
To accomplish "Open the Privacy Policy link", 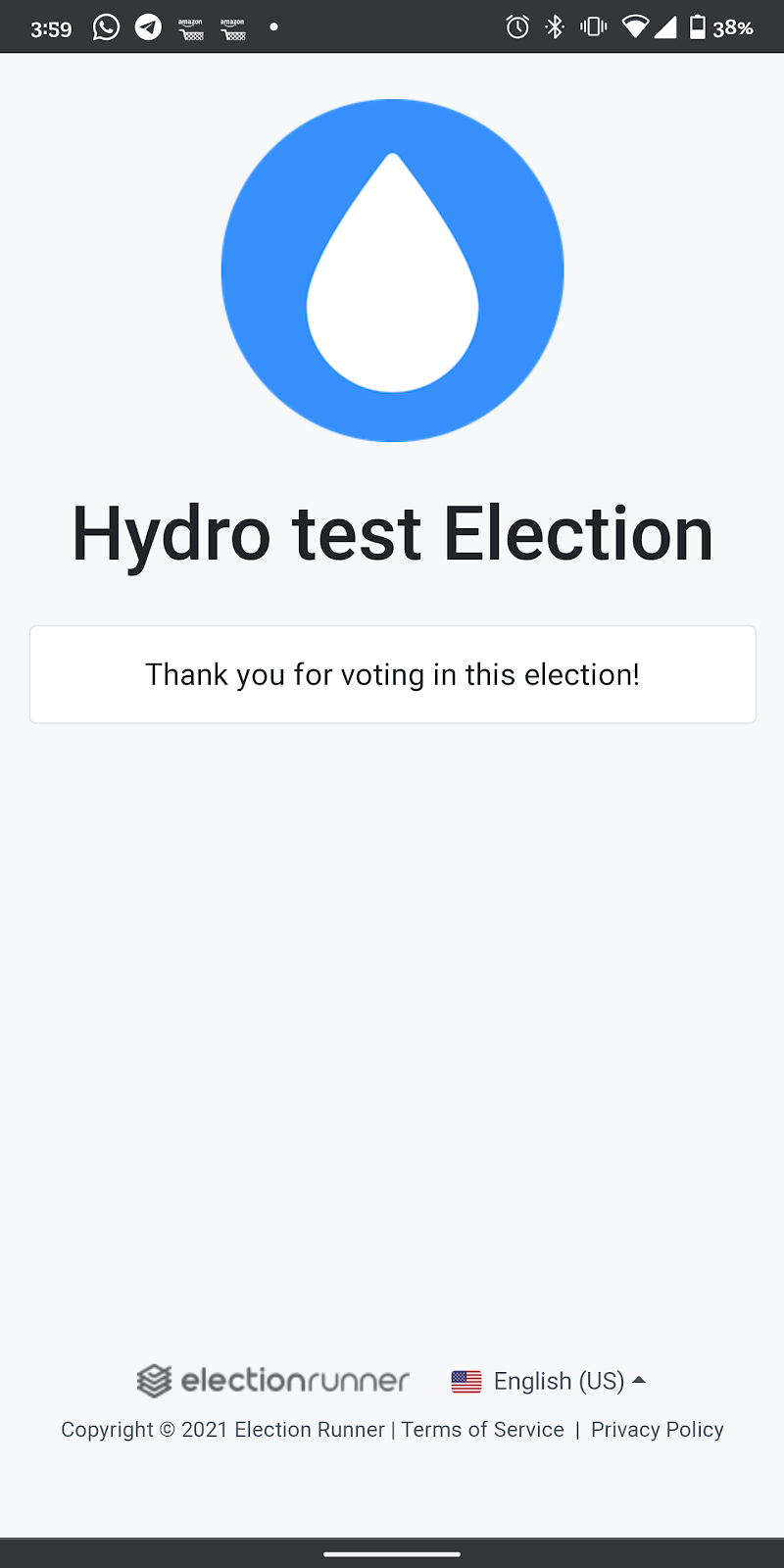I will tap(657, 1430).
